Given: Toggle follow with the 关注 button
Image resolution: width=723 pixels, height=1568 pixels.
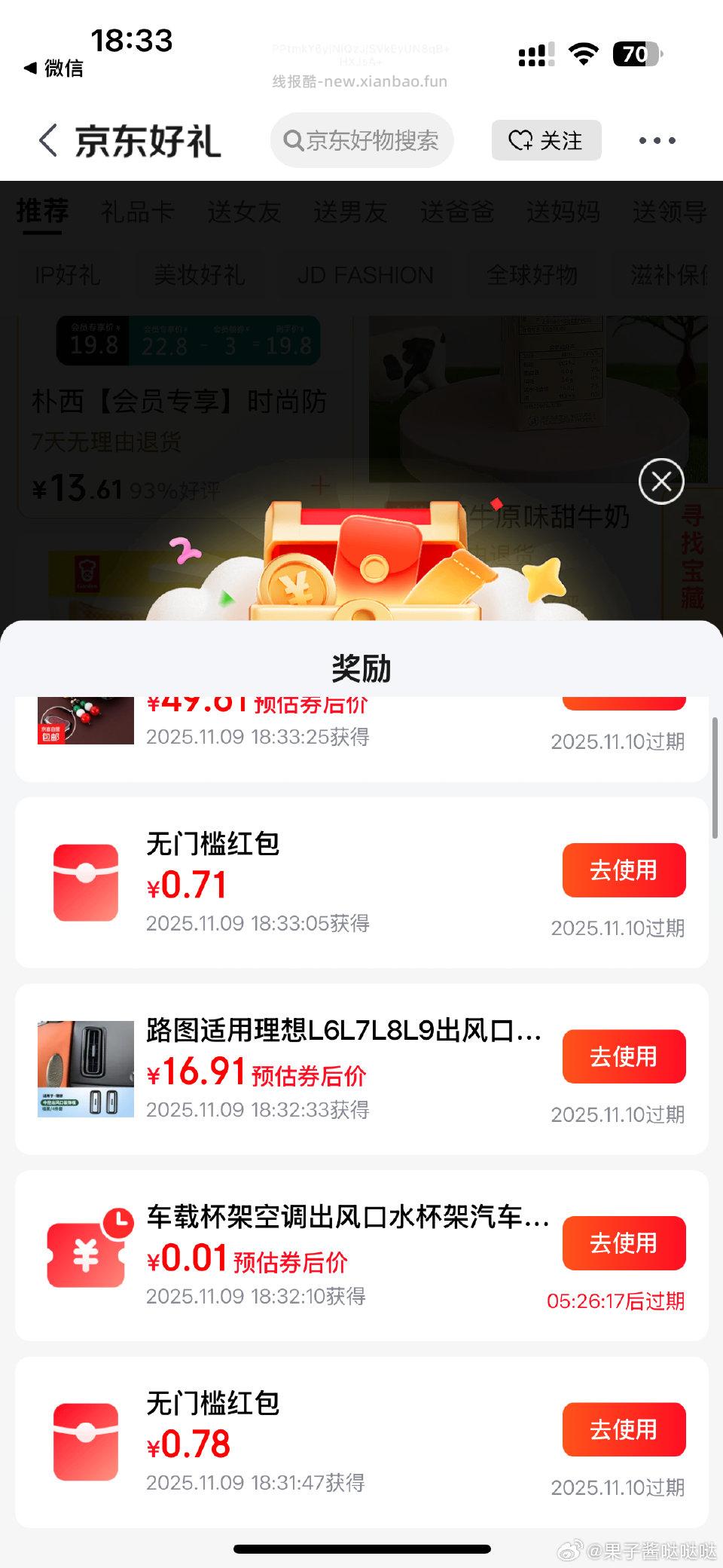Looking at the screenshot, I should (x=546, y=140).
